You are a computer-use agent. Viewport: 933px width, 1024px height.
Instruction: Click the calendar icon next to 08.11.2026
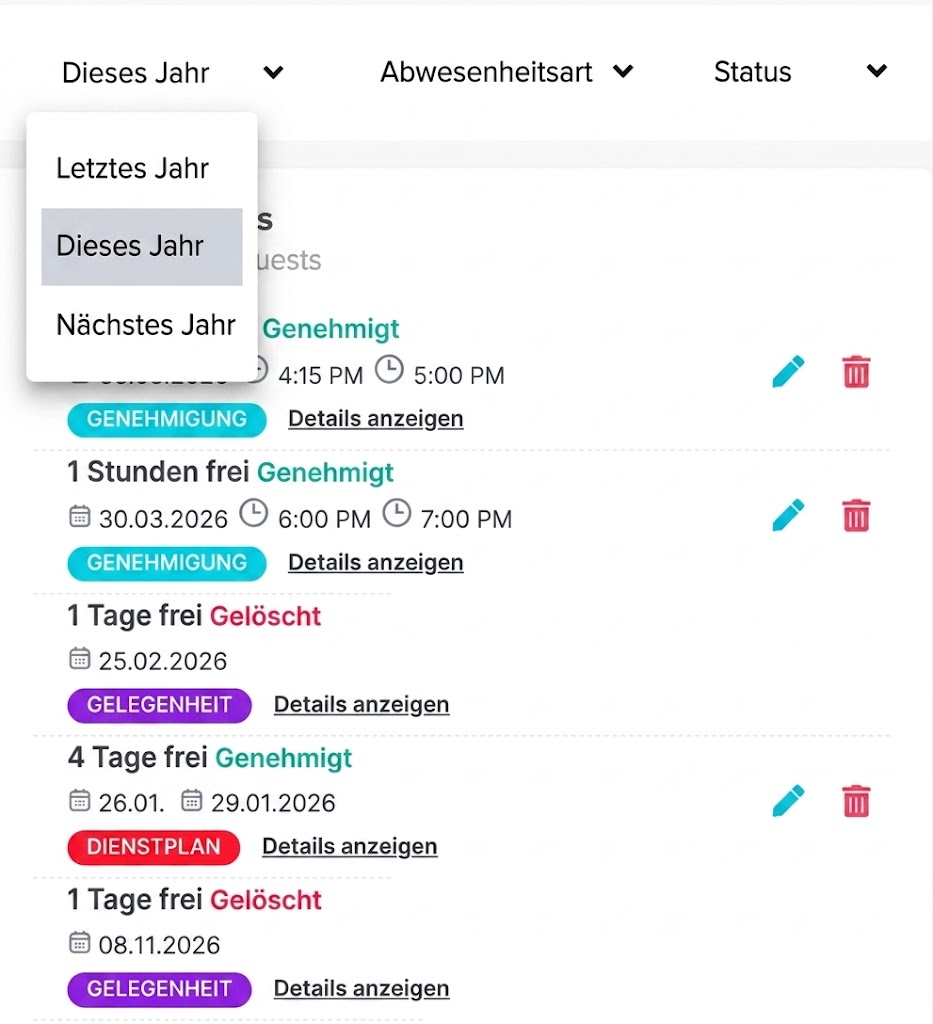[79, 943]
